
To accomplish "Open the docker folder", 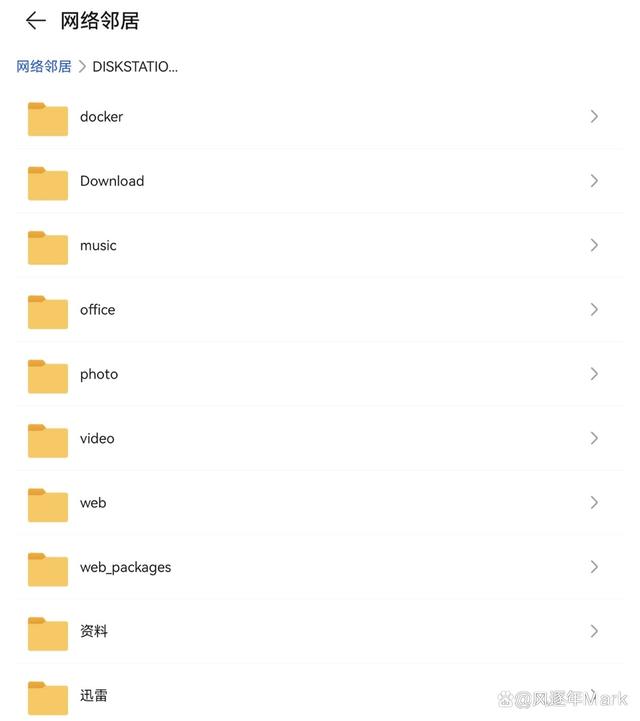I will 101,117.
